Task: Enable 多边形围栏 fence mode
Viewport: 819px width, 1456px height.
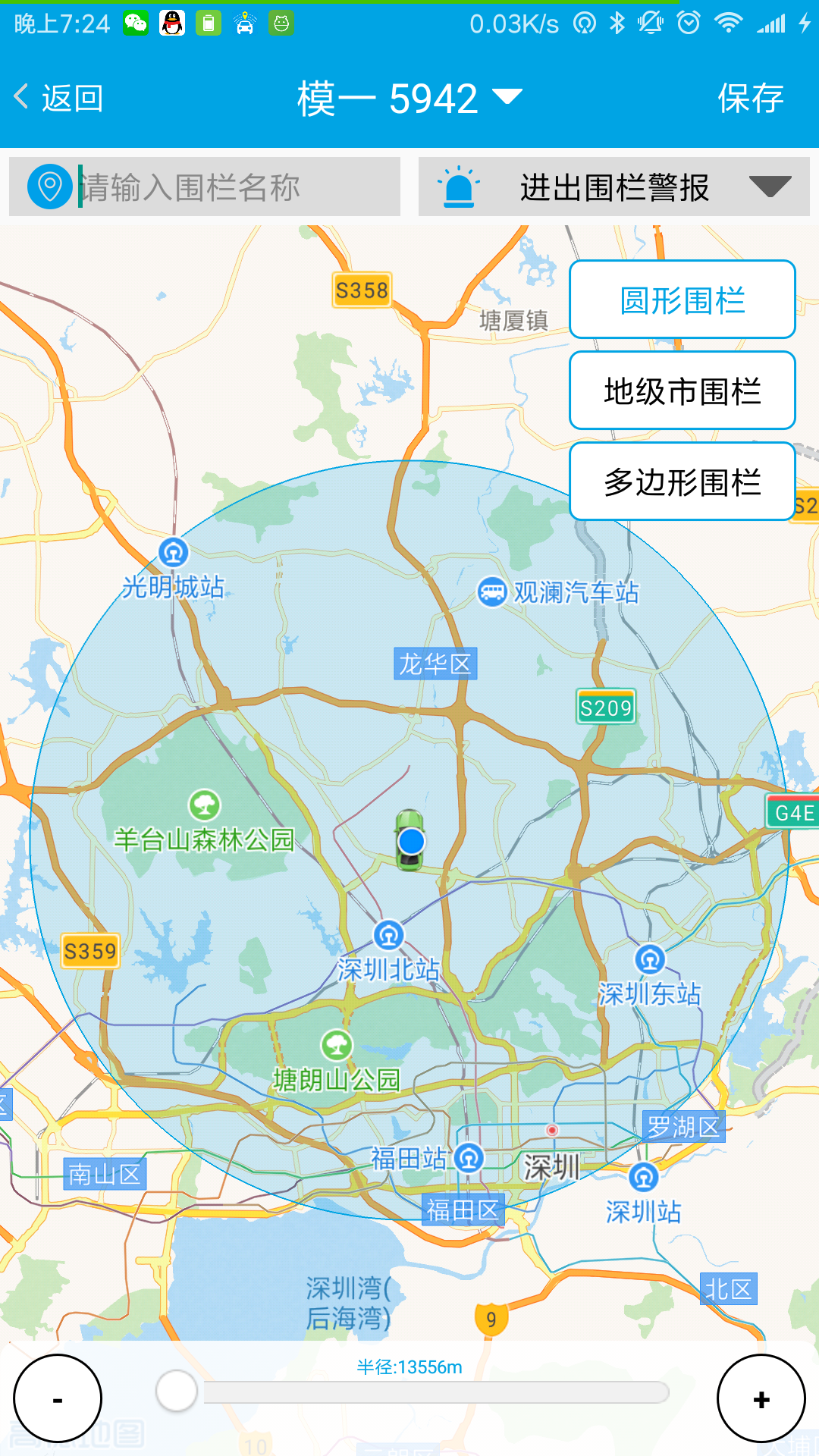Action: (681, 481)
